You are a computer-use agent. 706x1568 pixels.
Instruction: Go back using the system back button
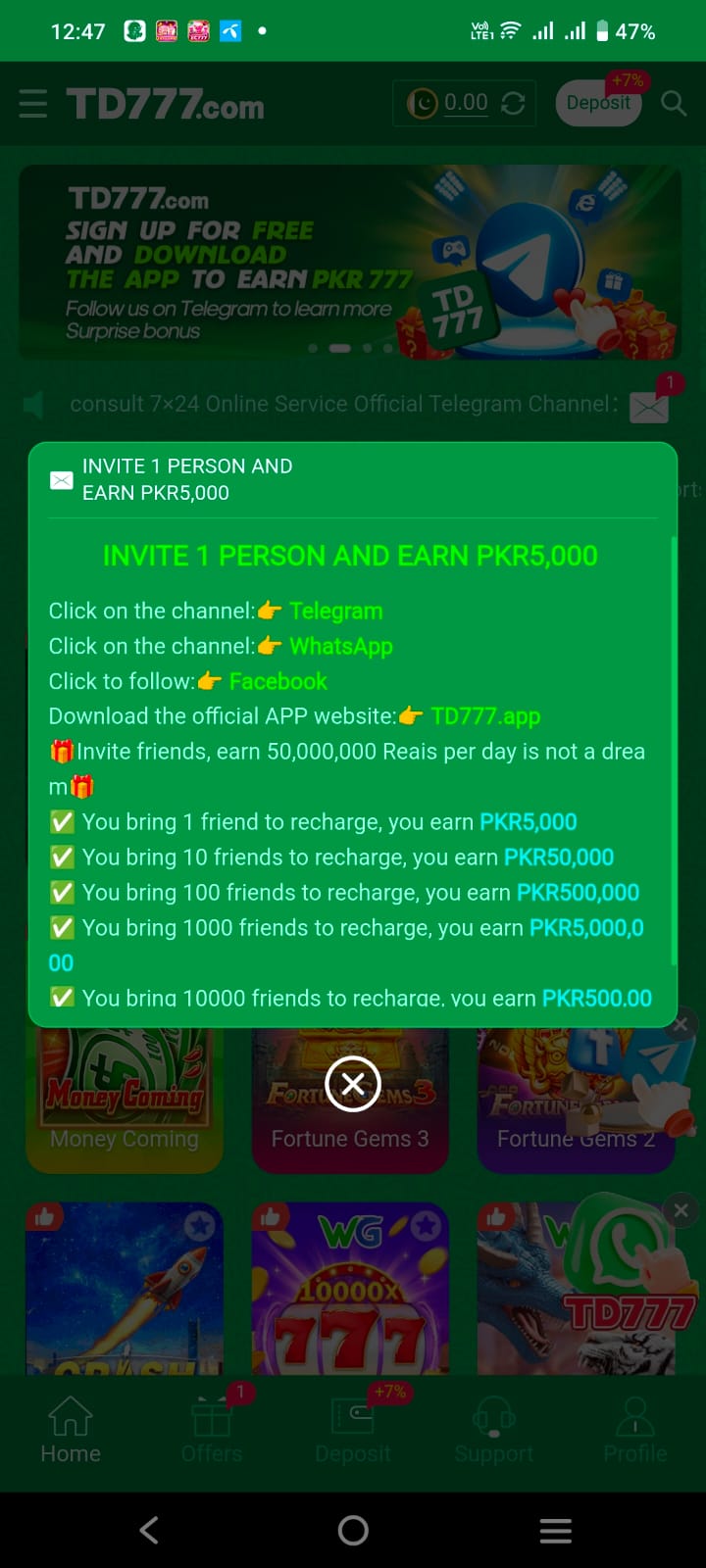(x=149, y=1530)
